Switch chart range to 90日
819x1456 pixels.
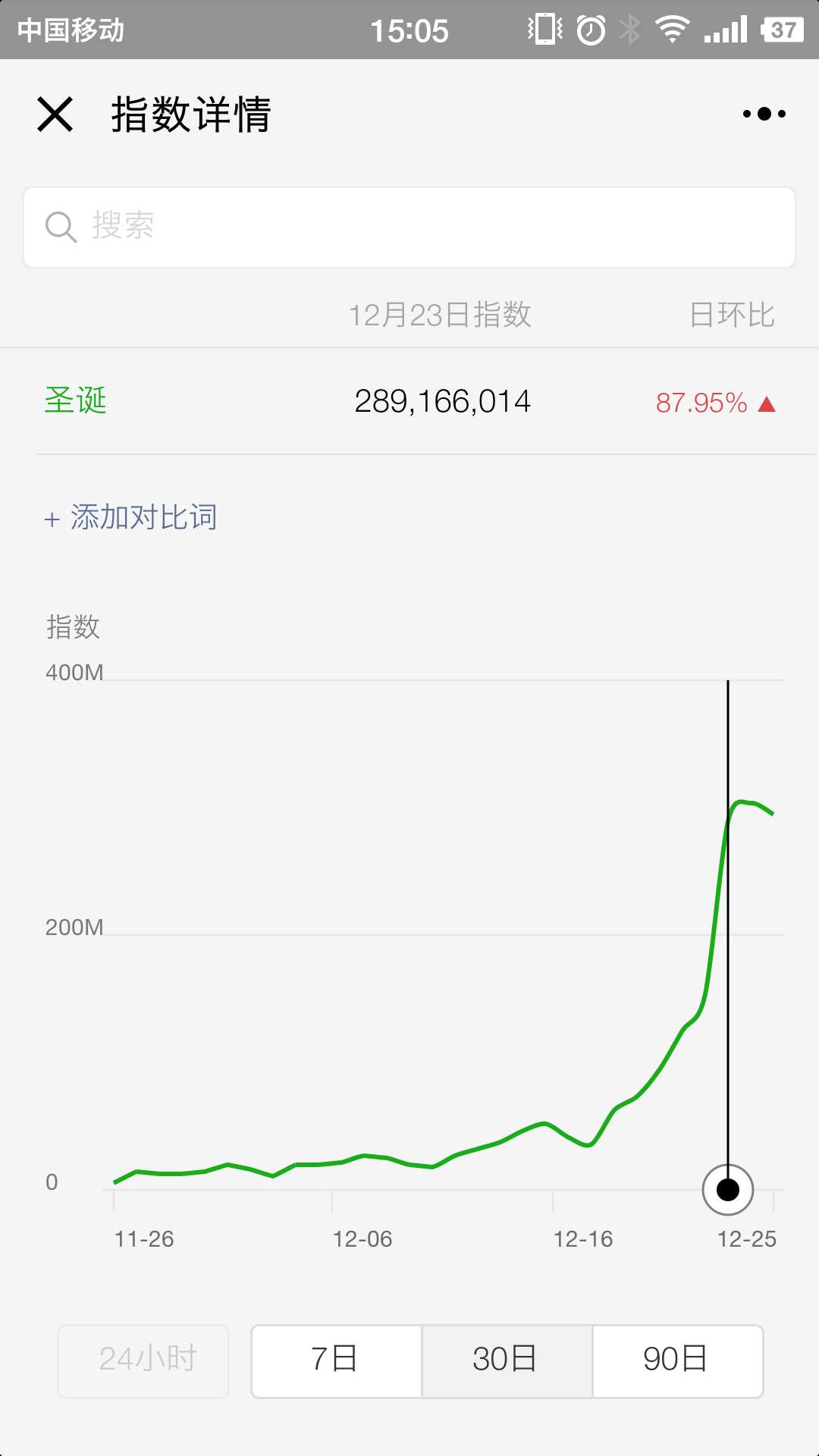676,1361
